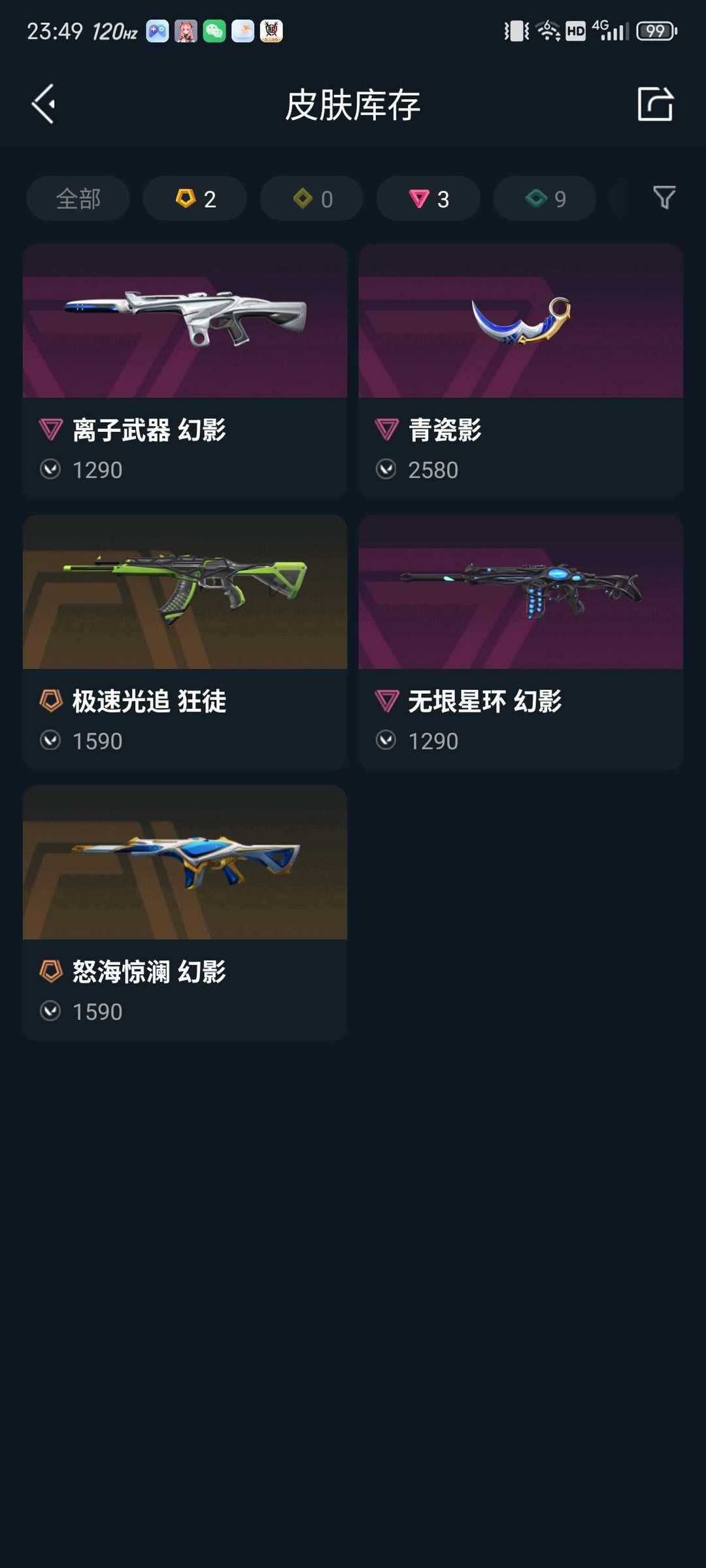
Task: Go back from the 皮肤库存 page
Action: tap(44, 104)
